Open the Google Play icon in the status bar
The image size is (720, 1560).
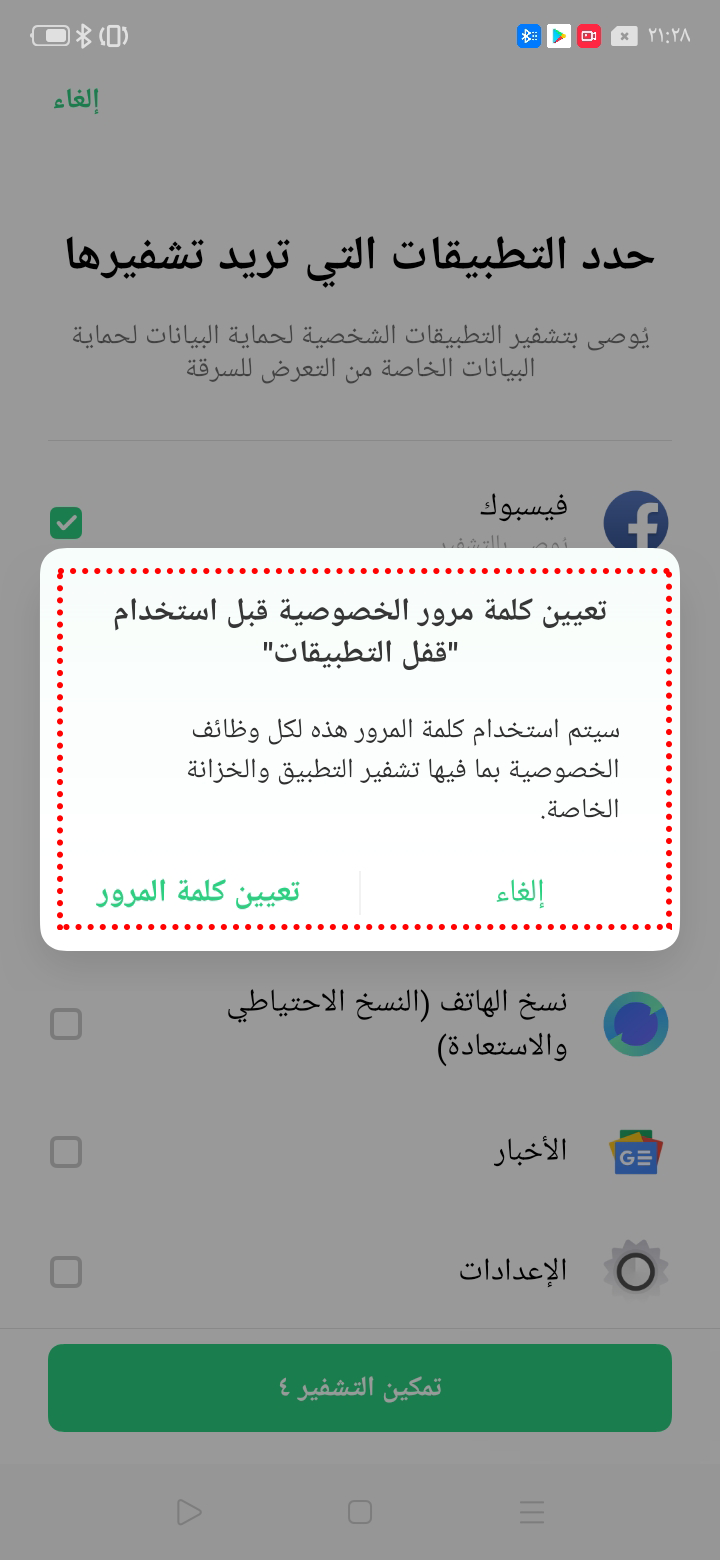pyautogui.click(x=559, y=36)
